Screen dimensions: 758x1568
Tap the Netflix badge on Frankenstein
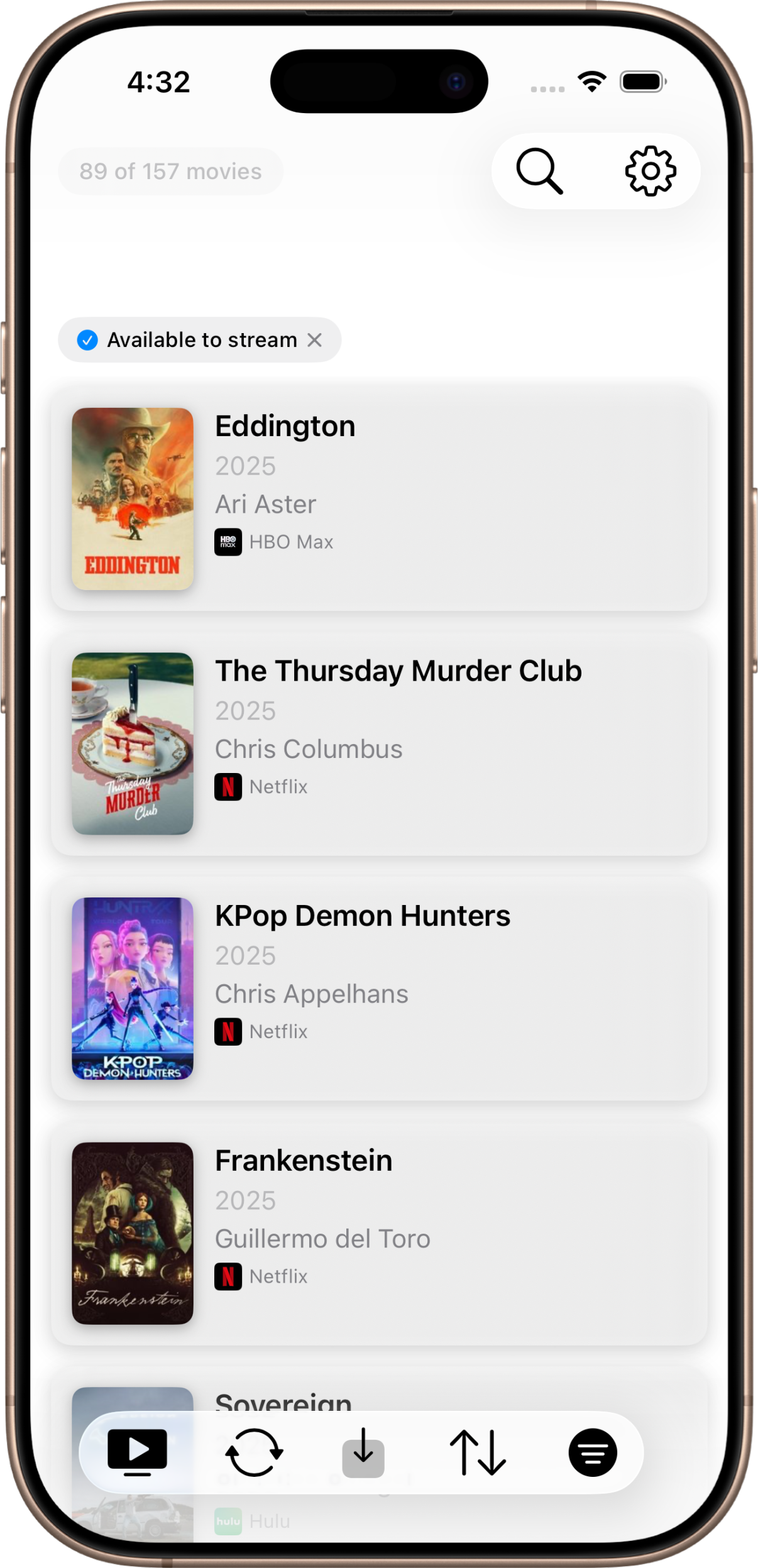pyautogui.click(x=229, y=1276)
